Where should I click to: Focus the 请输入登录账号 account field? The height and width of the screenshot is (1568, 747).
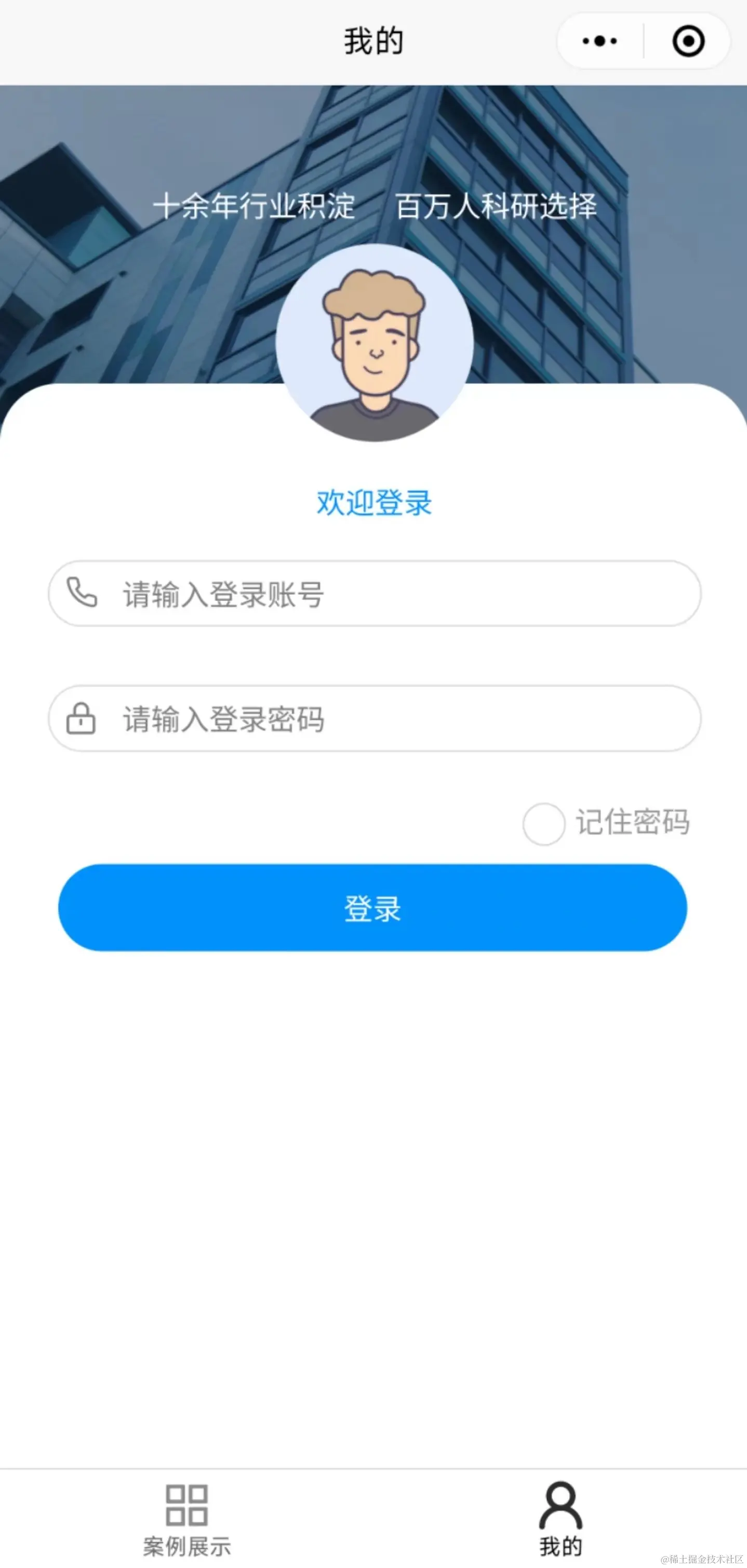click(x=390, y=594)
